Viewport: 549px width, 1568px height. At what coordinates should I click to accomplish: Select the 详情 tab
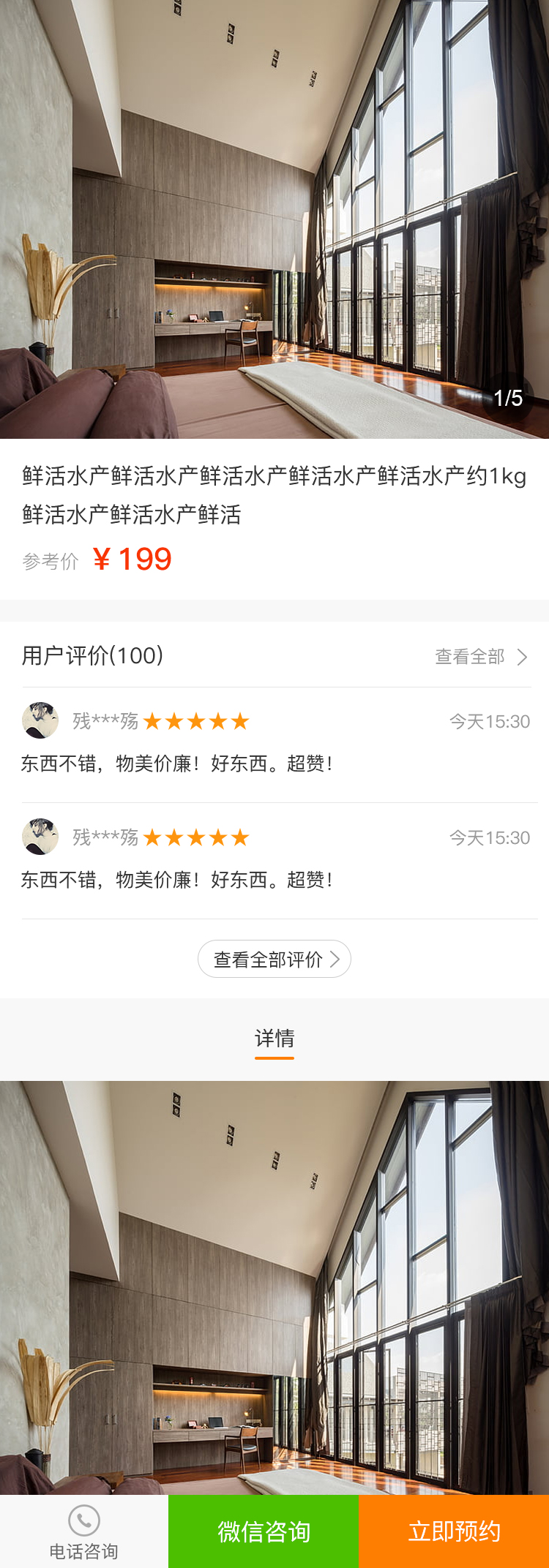point(274,1039)
